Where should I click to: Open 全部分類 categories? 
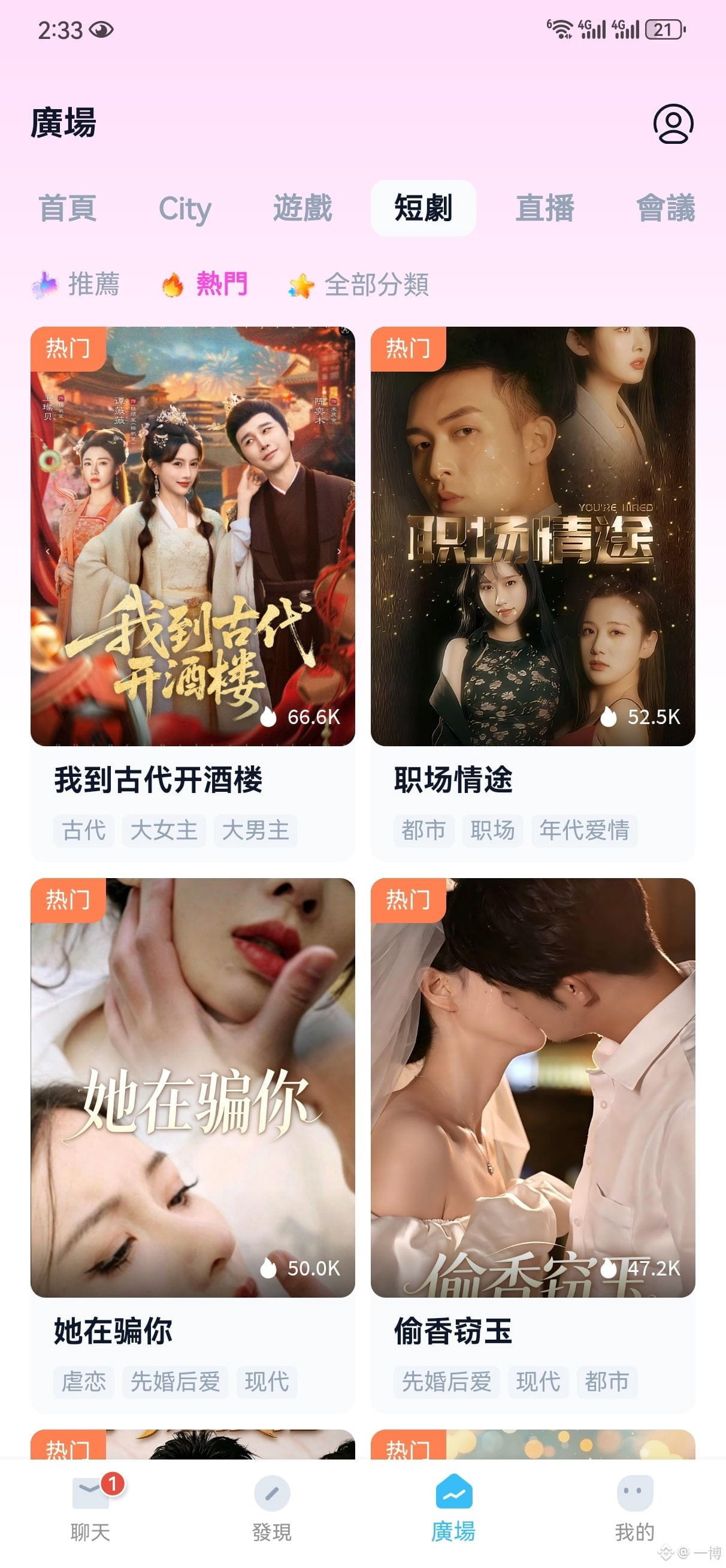pos(359,284)
